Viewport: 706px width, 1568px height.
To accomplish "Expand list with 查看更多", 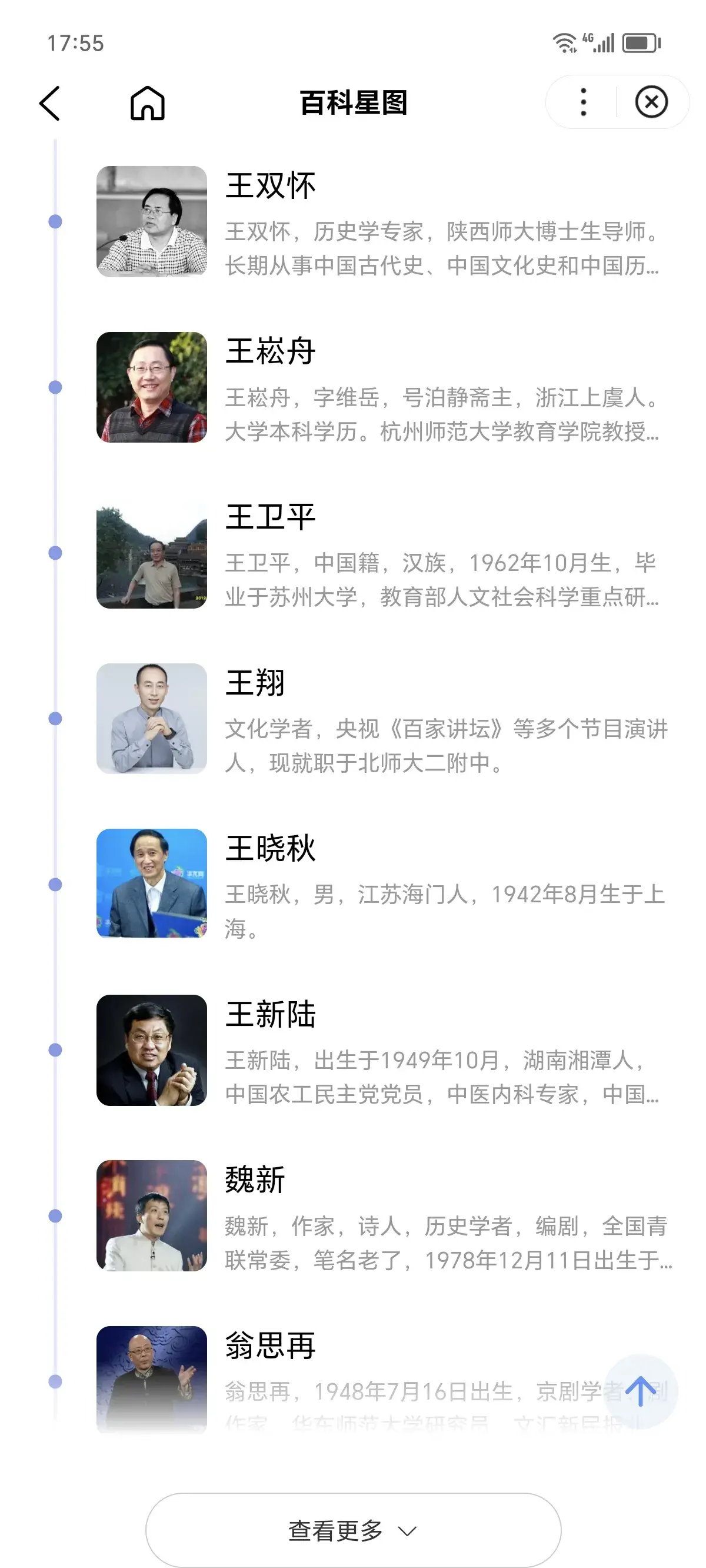I will [x=353, y=1530].
